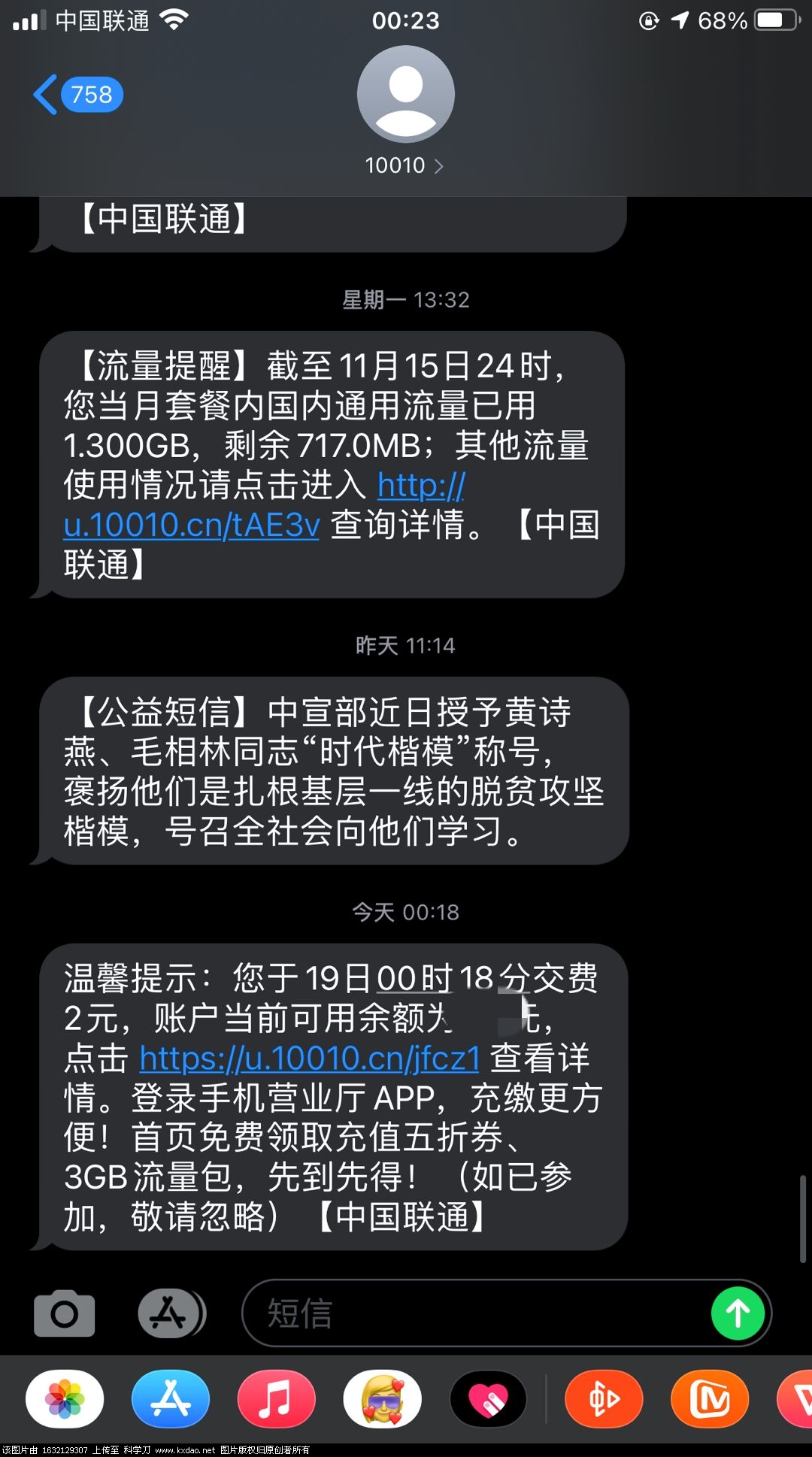Open the camera to attach a photo
This screenshot has width=812, height=1457.
click(65, 1313)
